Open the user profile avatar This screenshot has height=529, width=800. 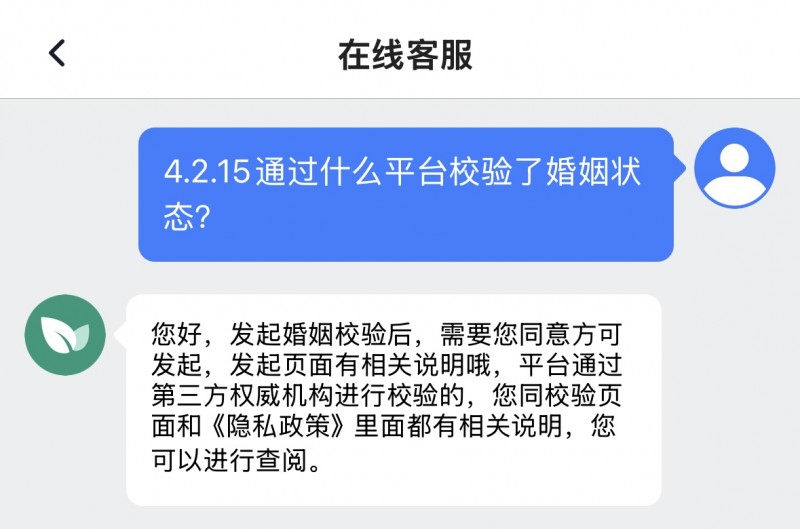(734, 167)
